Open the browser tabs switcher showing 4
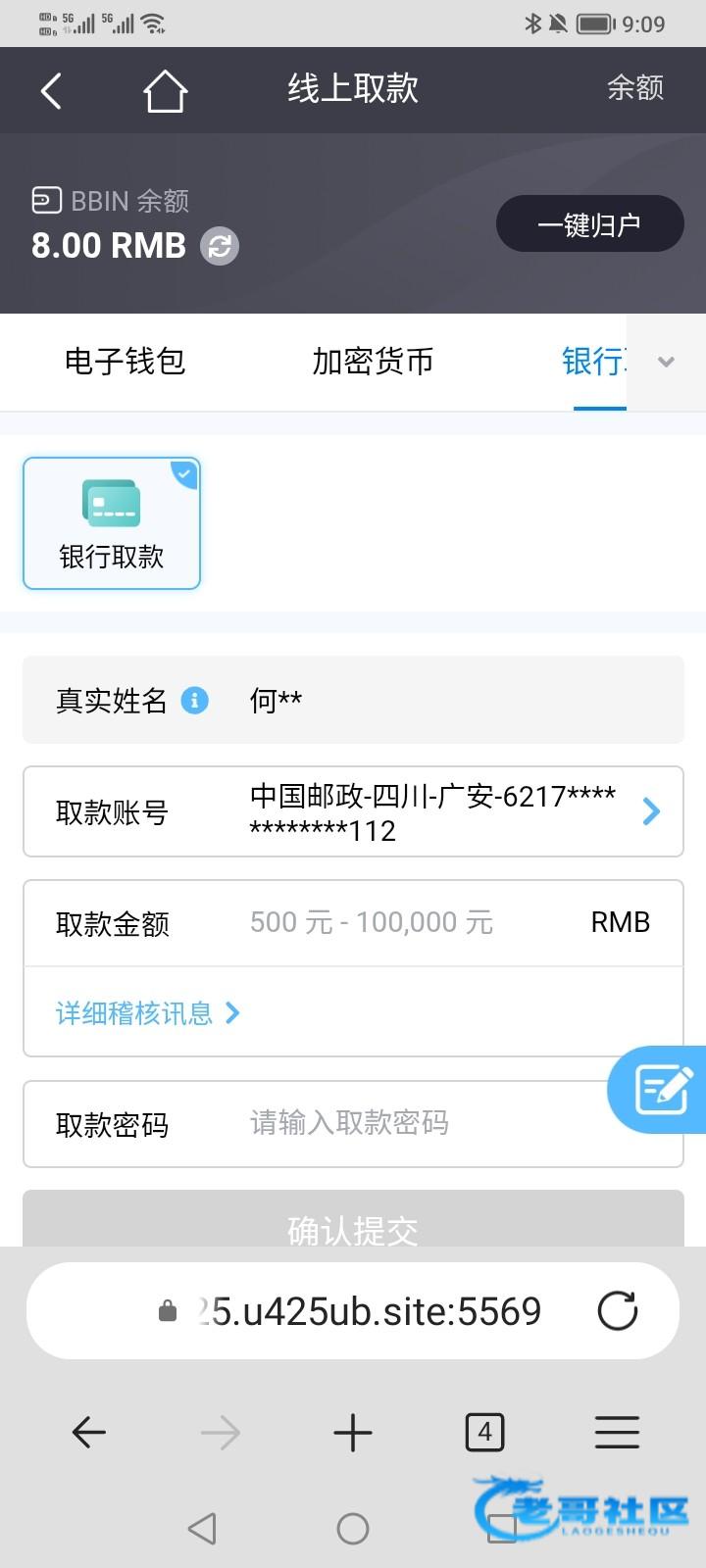Screen dimensions: 706x1568 [x=484, y=1433]
